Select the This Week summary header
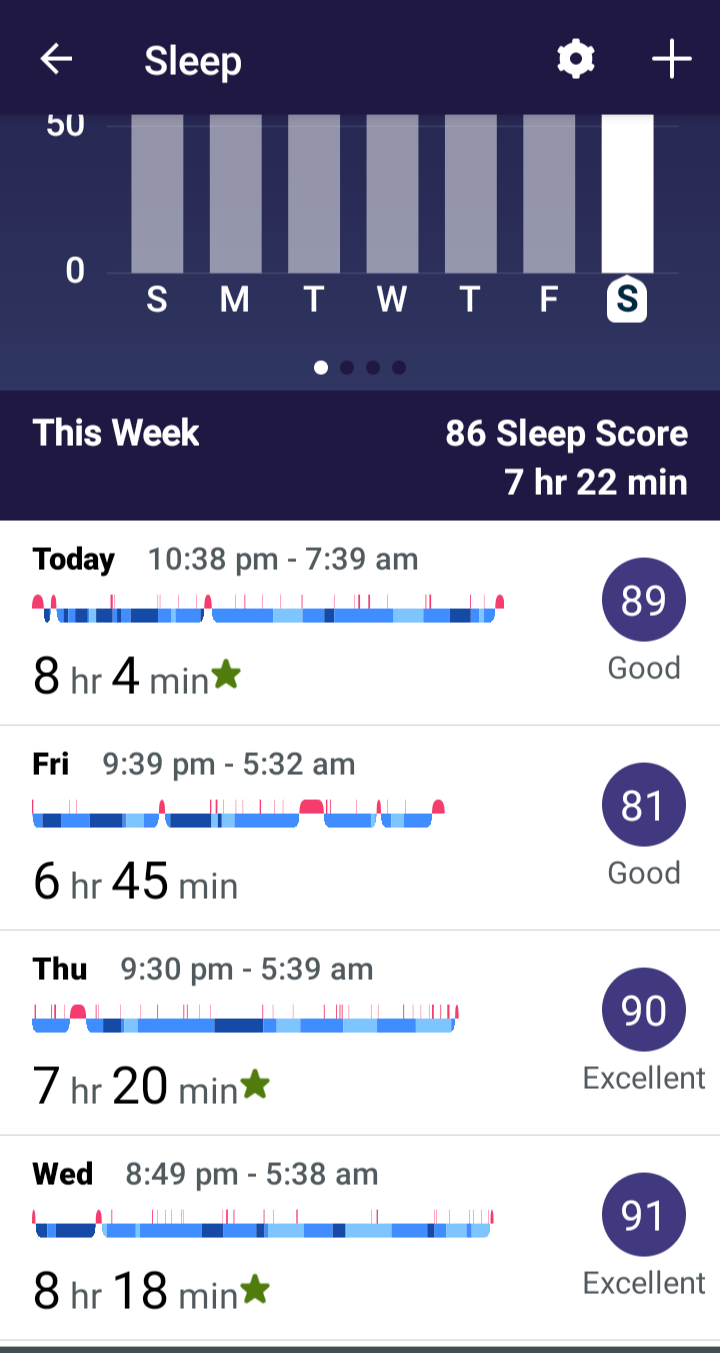The image size is (720, 1353). (x=115, y=433)
